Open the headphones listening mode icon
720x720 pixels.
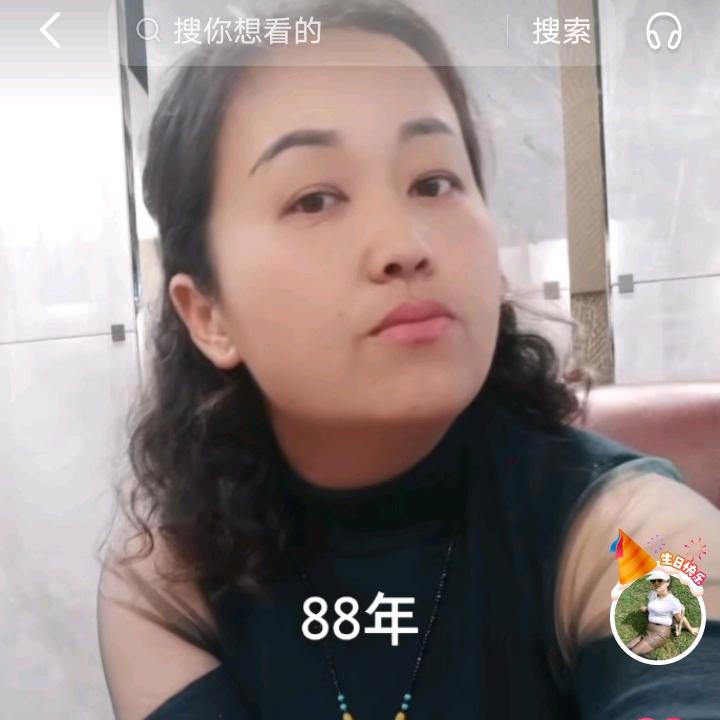click(663, 32)
